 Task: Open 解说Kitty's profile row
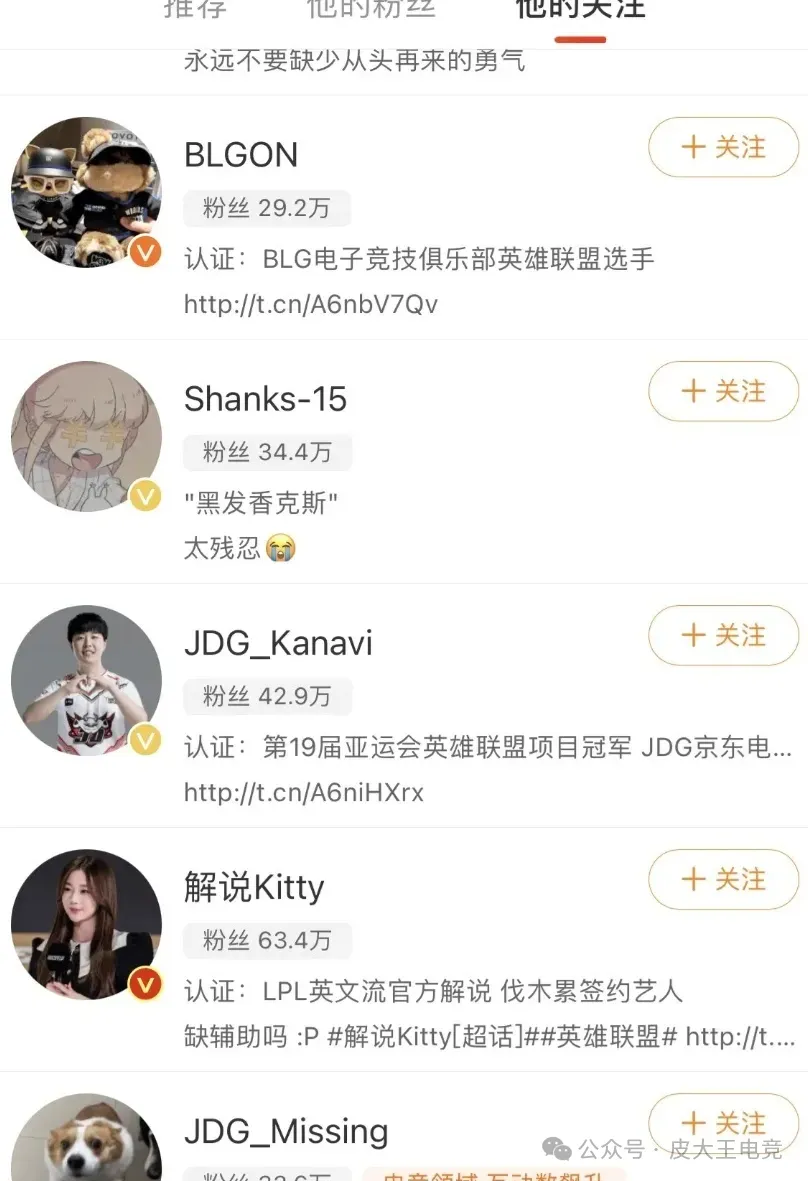tap(254, 887)
